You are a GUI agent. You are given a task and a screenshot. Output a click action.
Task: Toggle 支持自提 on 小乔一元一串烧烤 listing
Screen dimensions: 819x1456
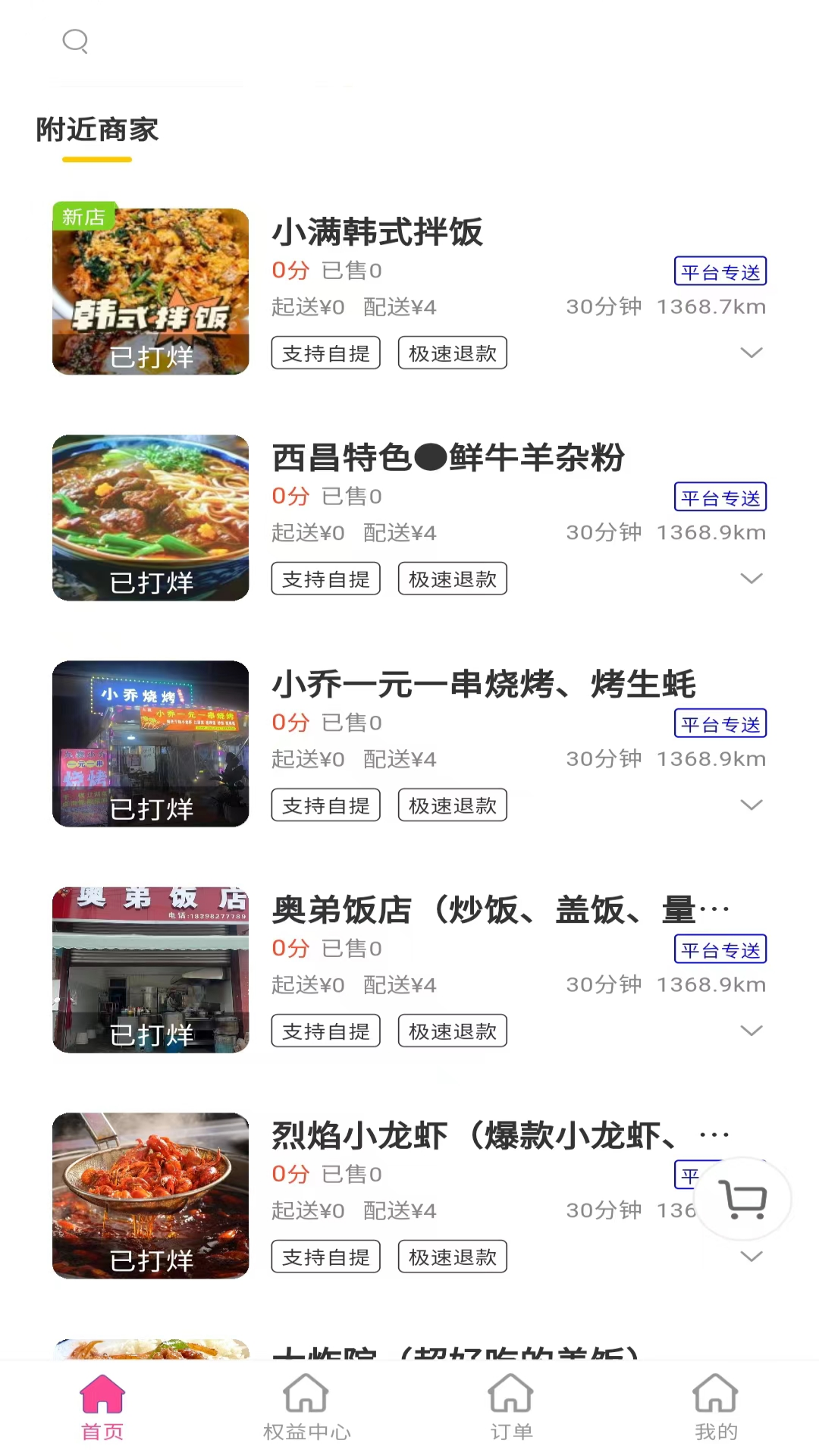[325, 805]
